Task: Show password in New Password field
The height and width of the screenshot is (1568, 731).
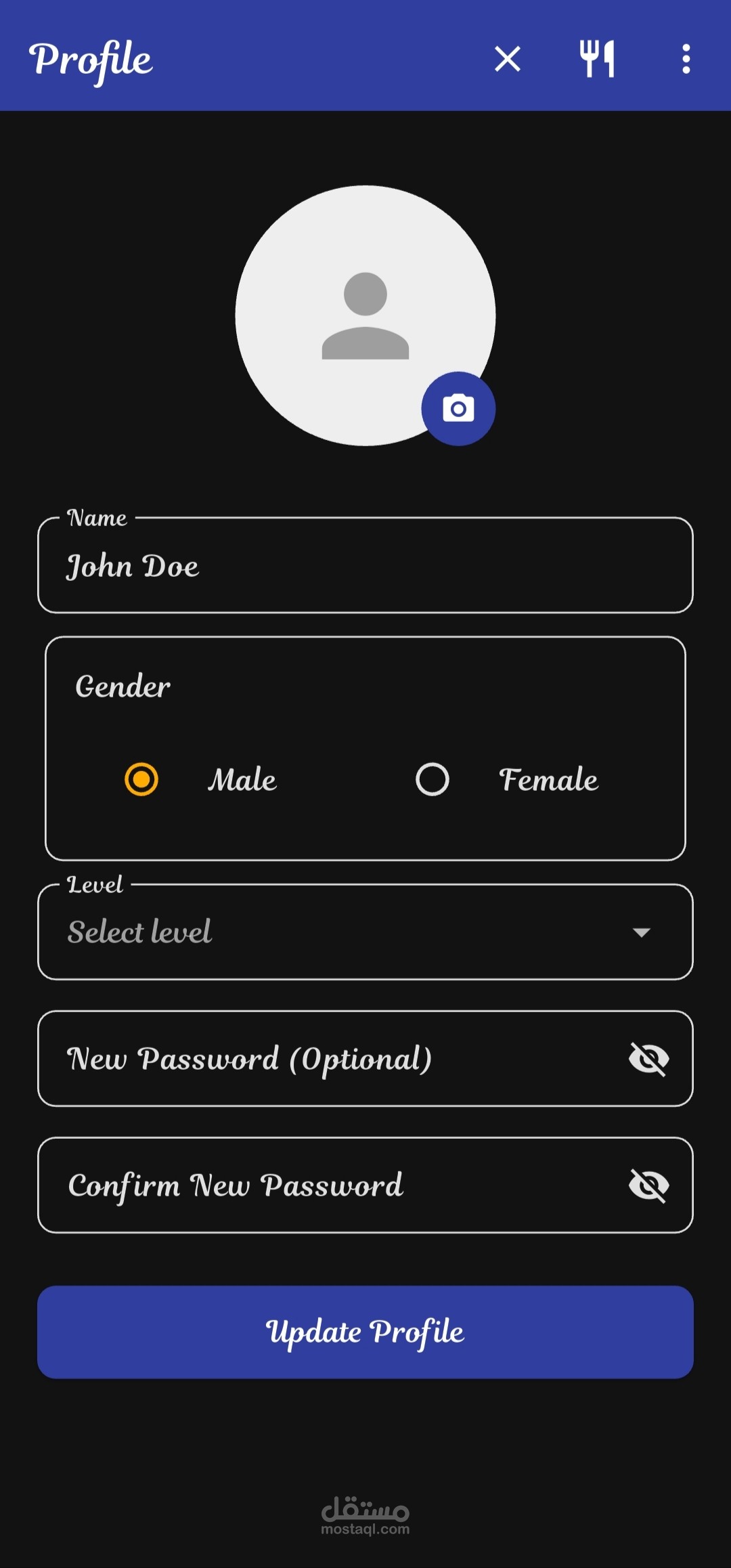Action: pos(649,1059)
